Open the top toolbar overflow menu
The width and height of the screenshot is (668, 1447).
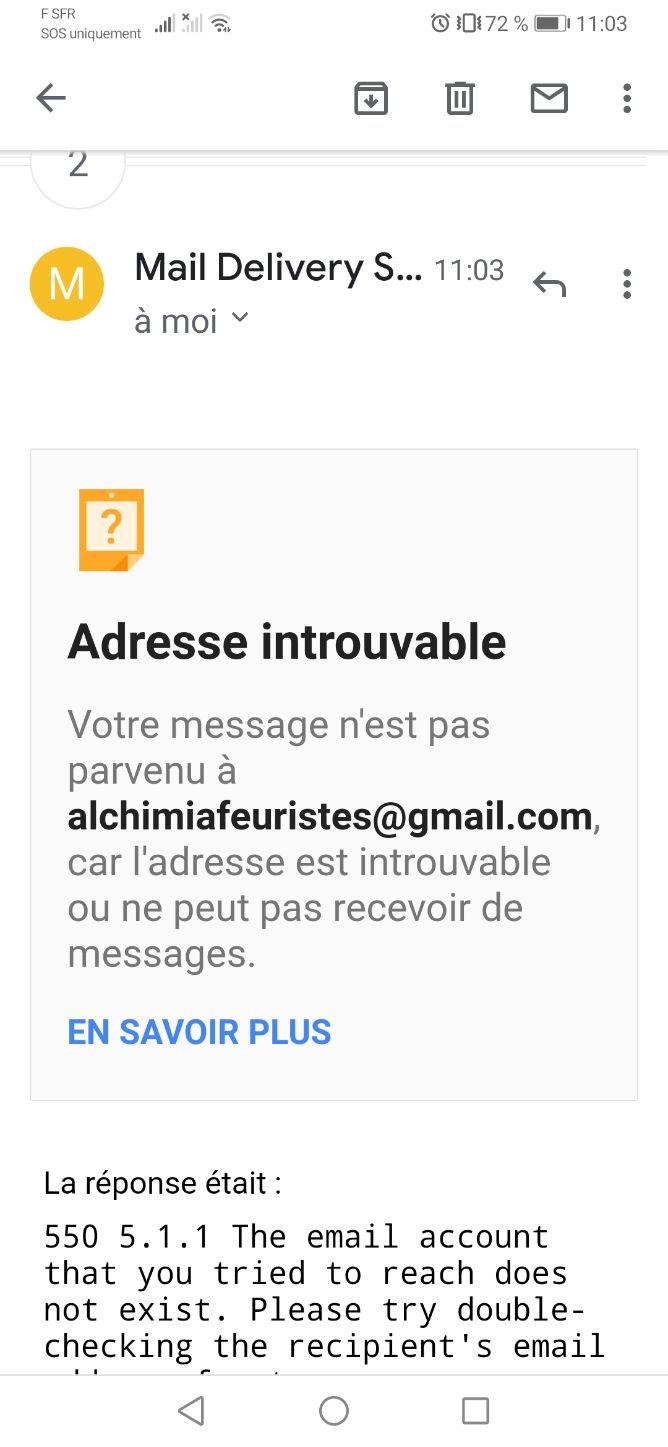tap(627, 98)
